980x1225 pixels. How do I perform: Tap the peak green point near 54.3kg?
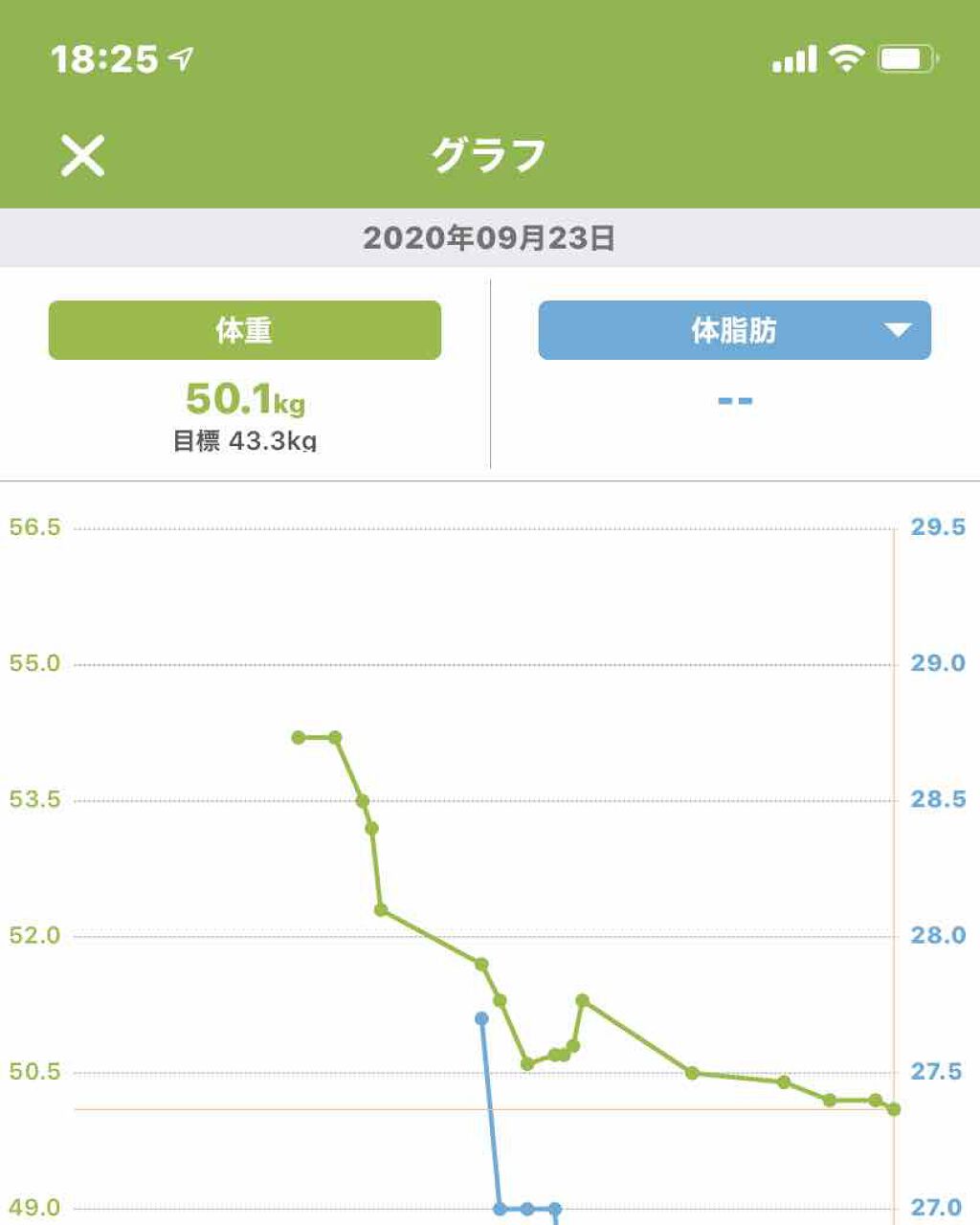click(298, 737)
